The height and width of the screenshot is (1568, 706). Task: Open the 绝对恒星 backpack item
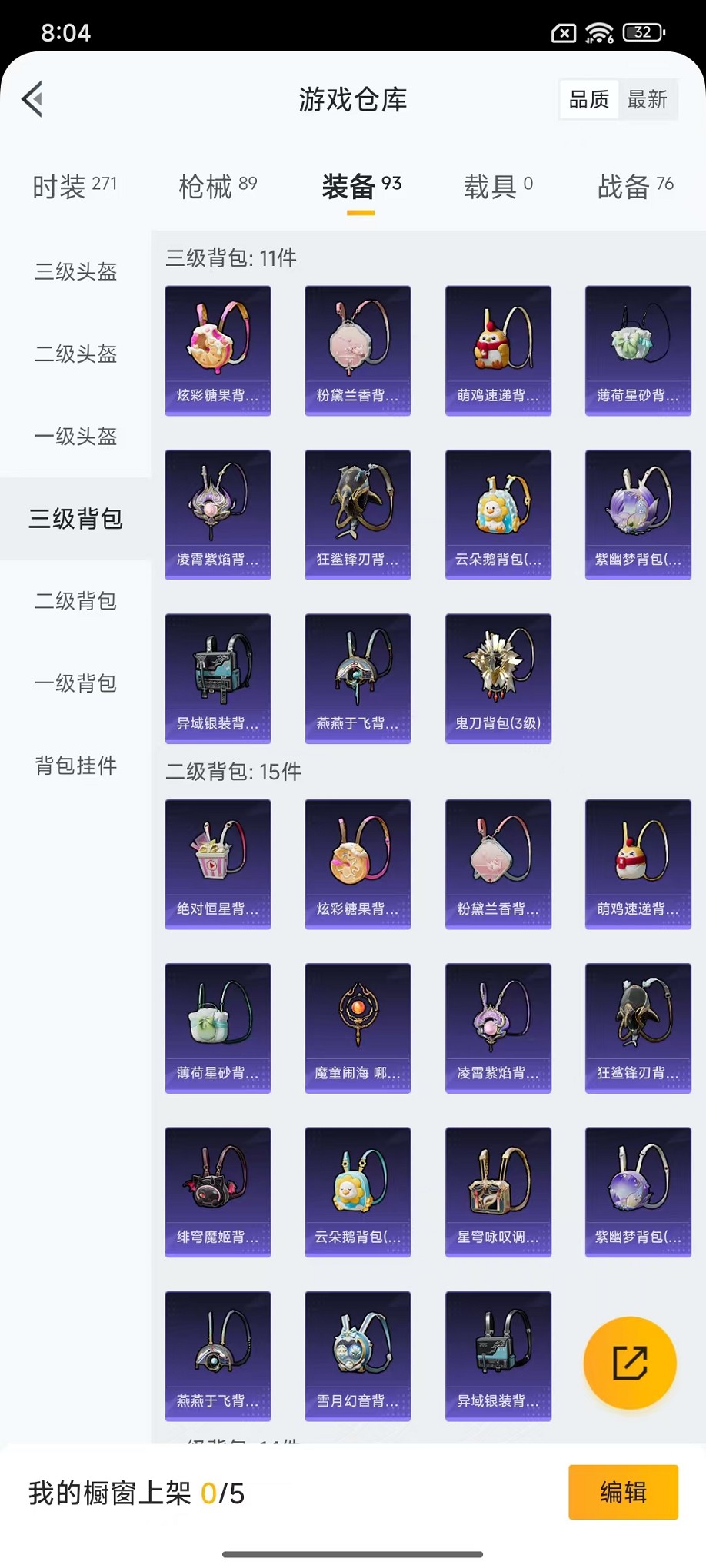tap(218, 864)
